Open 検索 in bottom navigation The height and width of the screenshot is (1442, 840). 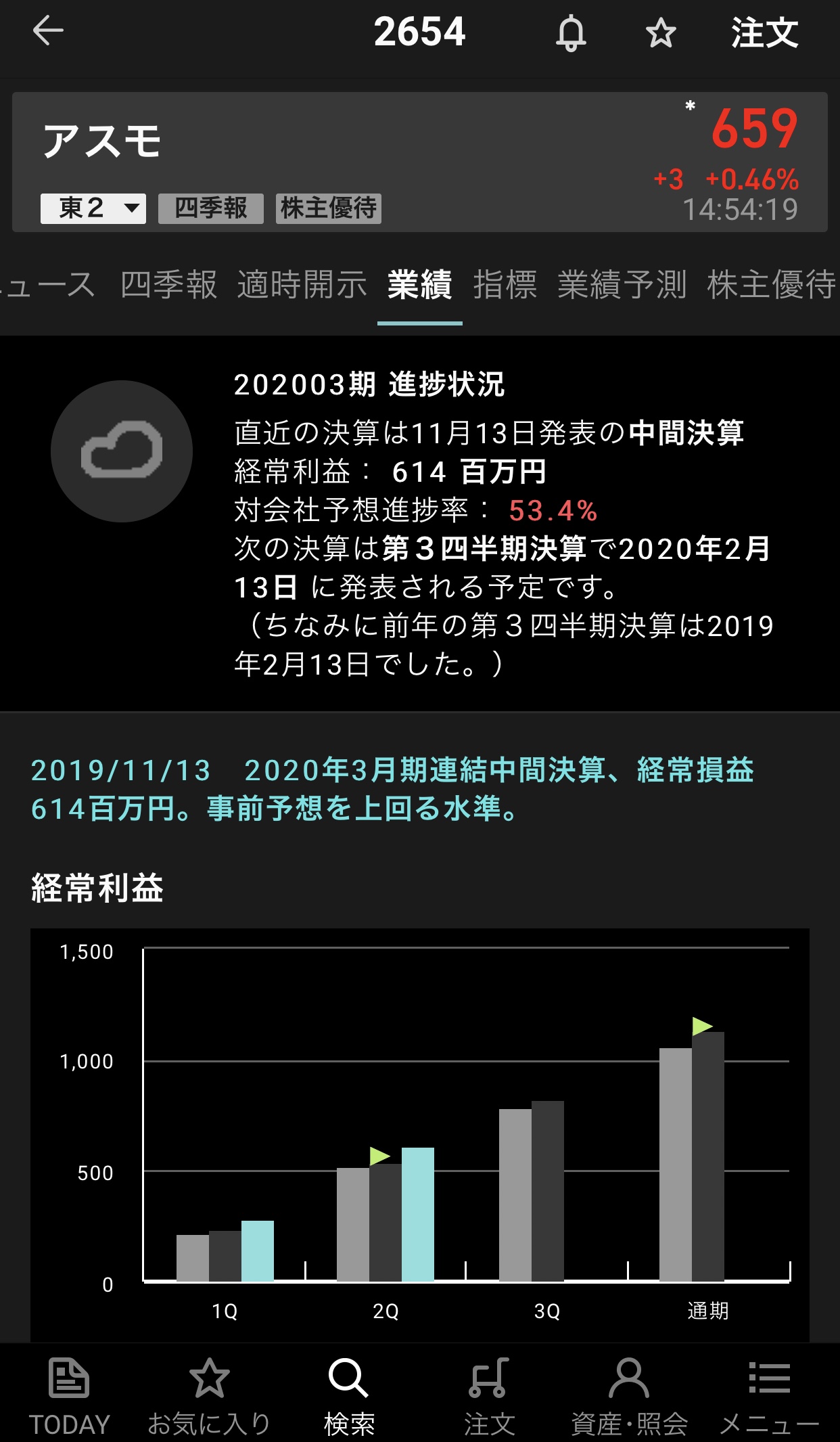(349, 1397)
